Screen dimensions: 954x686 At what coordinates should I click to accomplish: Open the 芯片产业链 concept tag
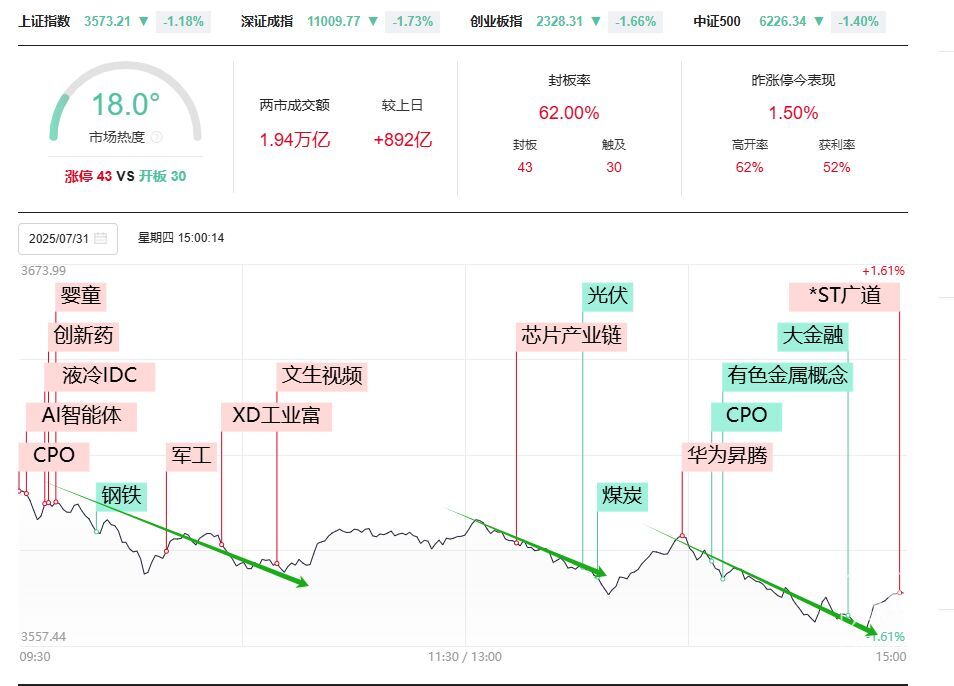[x=572, y=336]
